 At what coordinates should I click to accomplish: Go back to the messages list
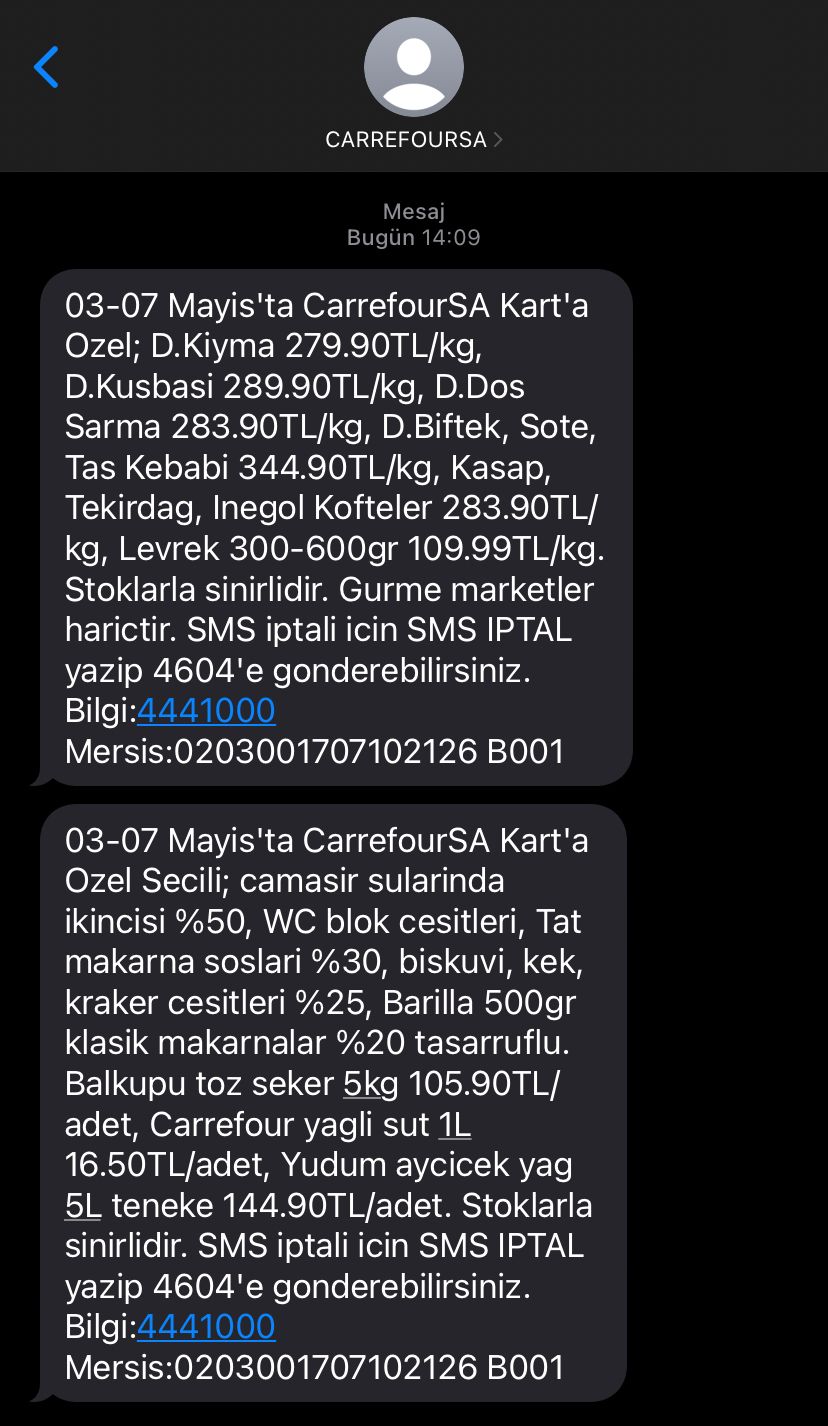46,67
